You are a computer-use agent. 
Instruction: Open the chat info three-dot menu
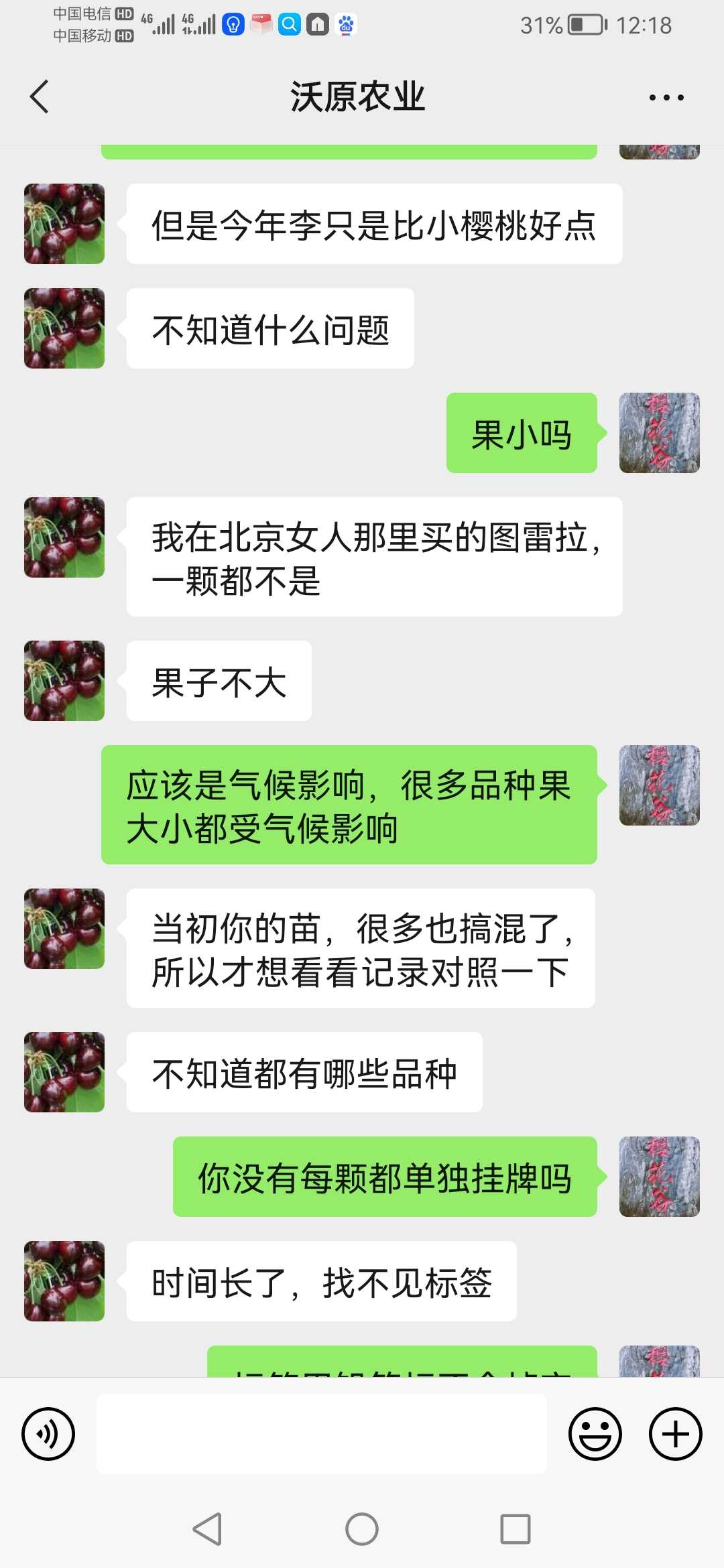(666, 97)
